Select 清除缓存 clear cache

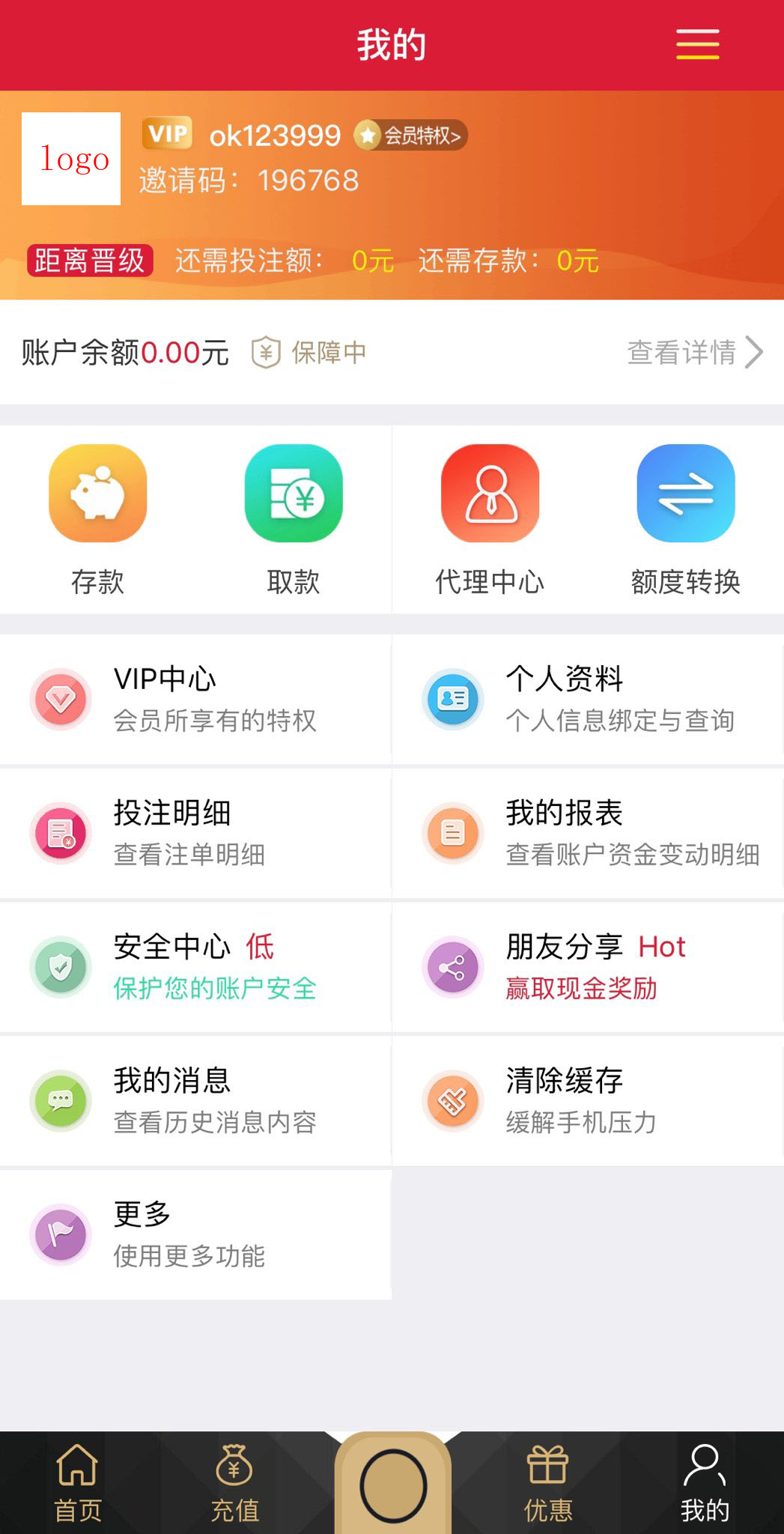(588, 1101)
